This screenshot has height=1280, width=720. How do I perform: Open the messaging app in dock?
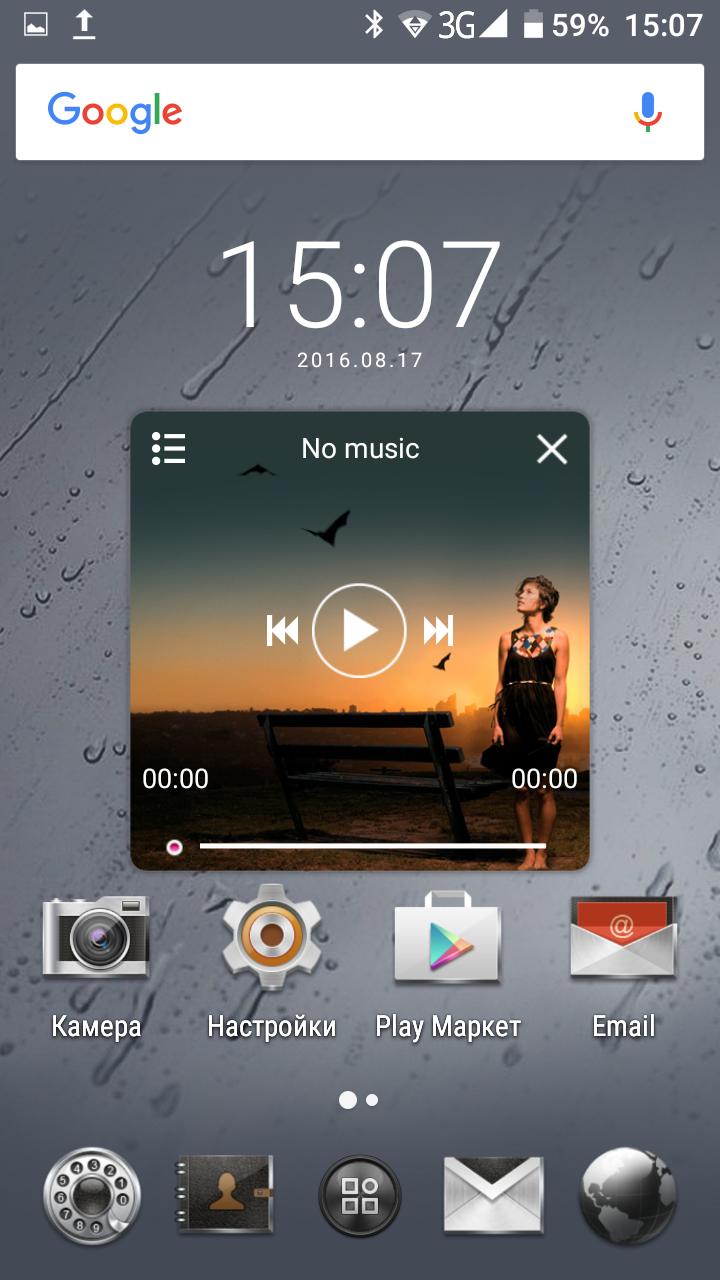pyautogui.click(x=494, y=1196)
